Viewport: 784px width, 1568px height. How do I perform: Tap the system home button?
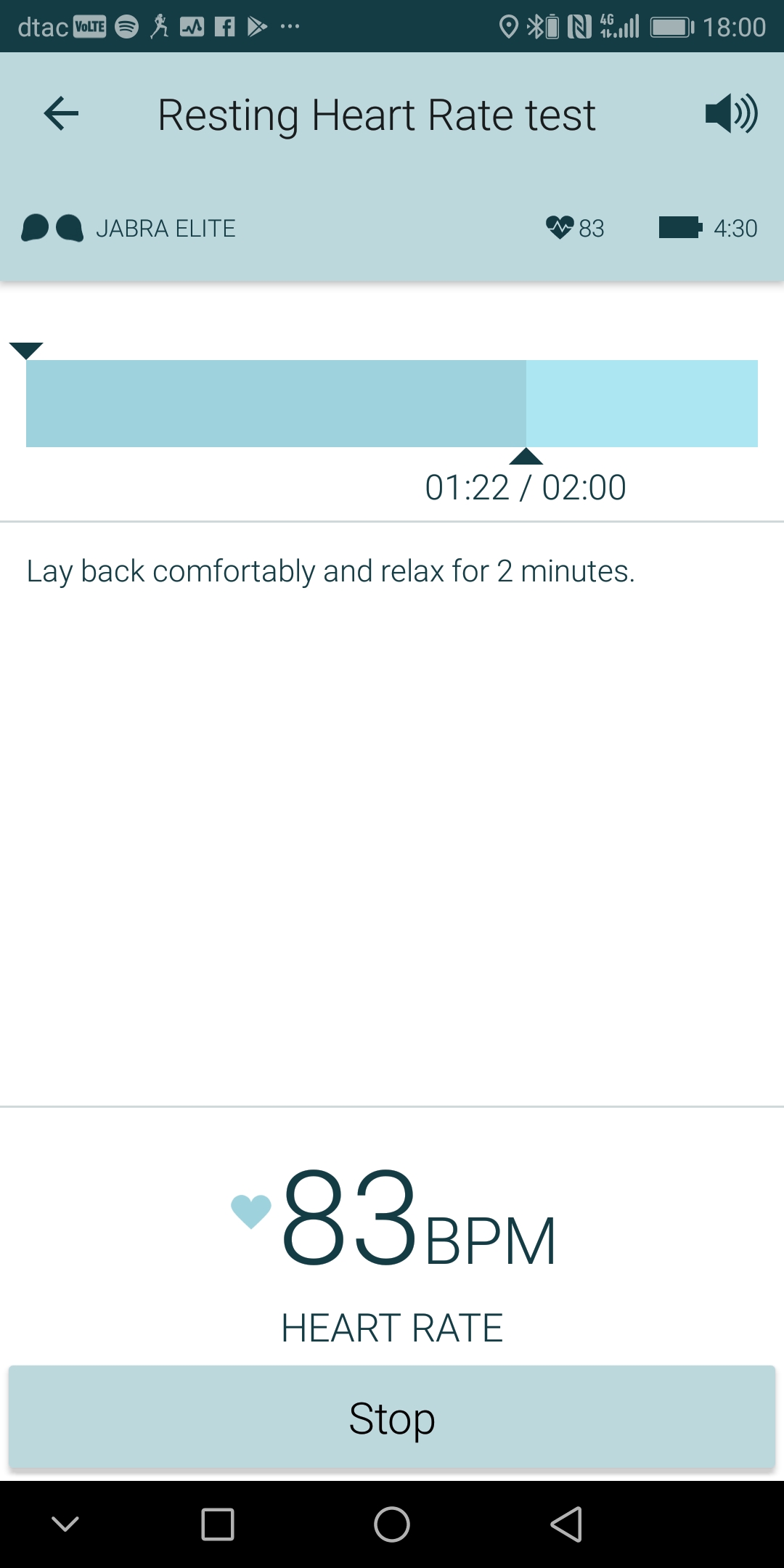coord(392,1524)
